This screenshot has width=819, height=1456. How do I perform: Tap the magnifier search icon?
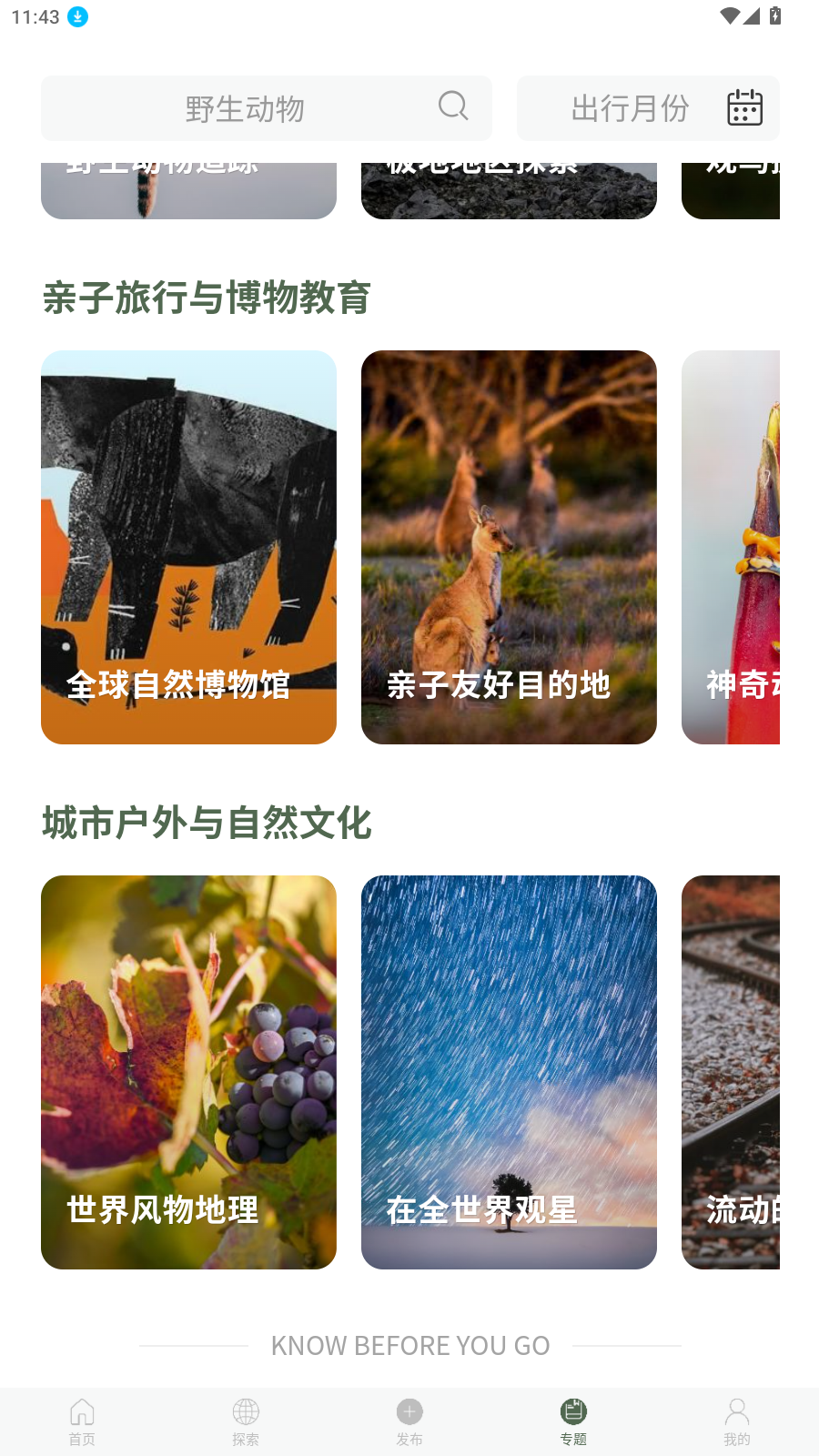(x=452, y=106)
